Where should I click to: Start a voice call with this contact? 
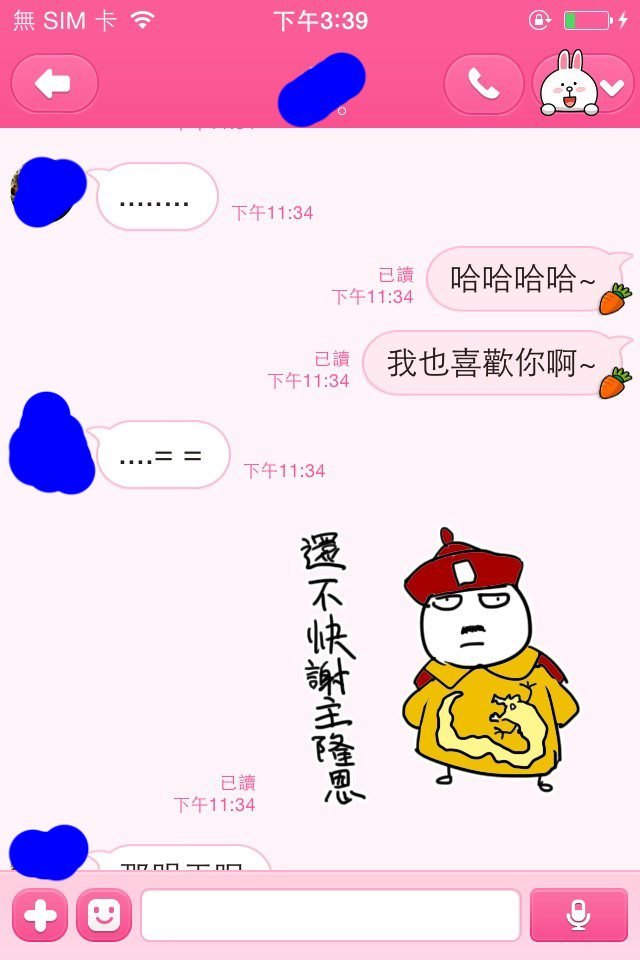coord(484,84)
